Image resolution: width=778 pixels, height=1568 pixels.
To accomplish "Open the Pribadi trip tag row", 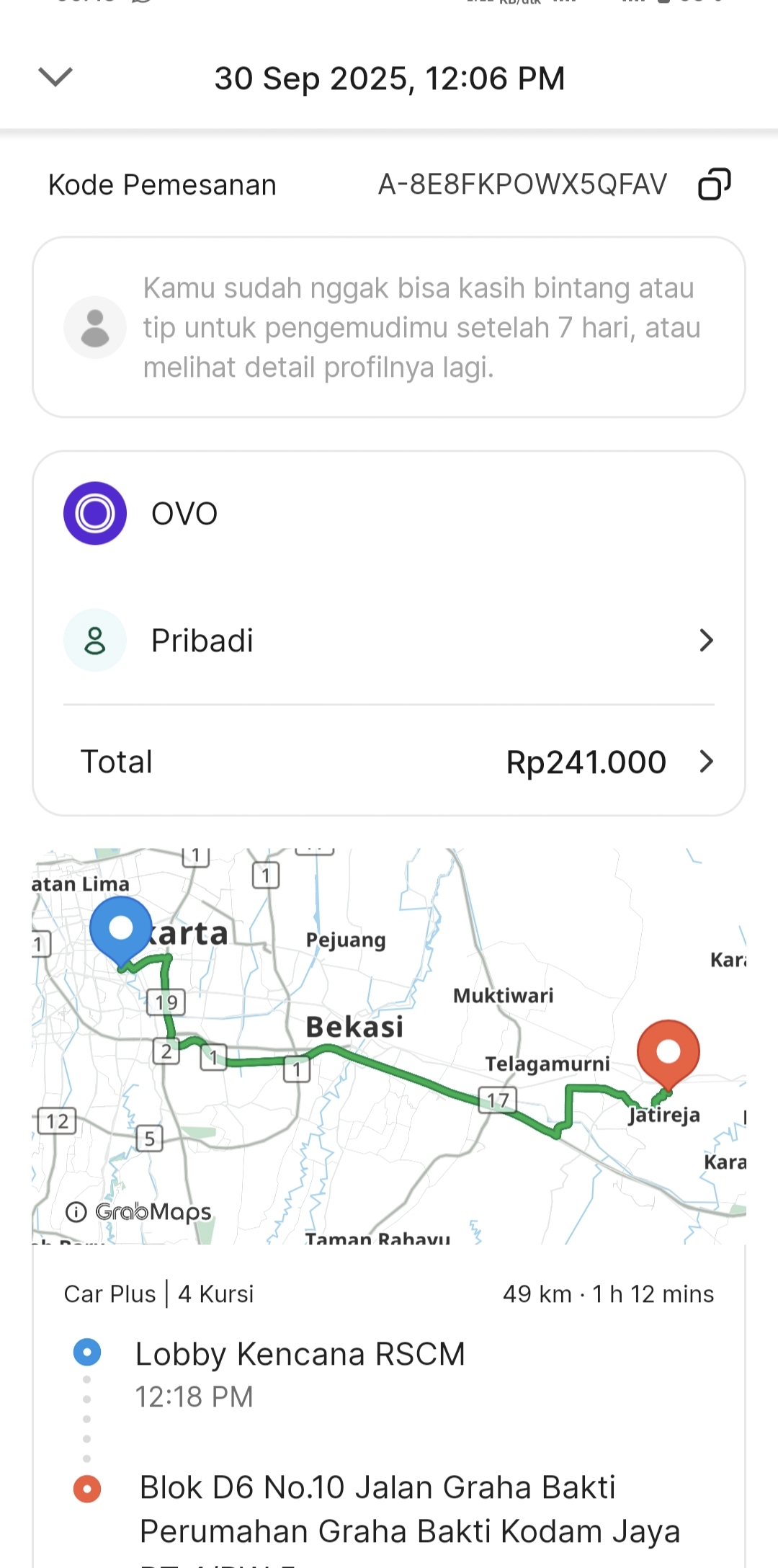I will [389, 641].
